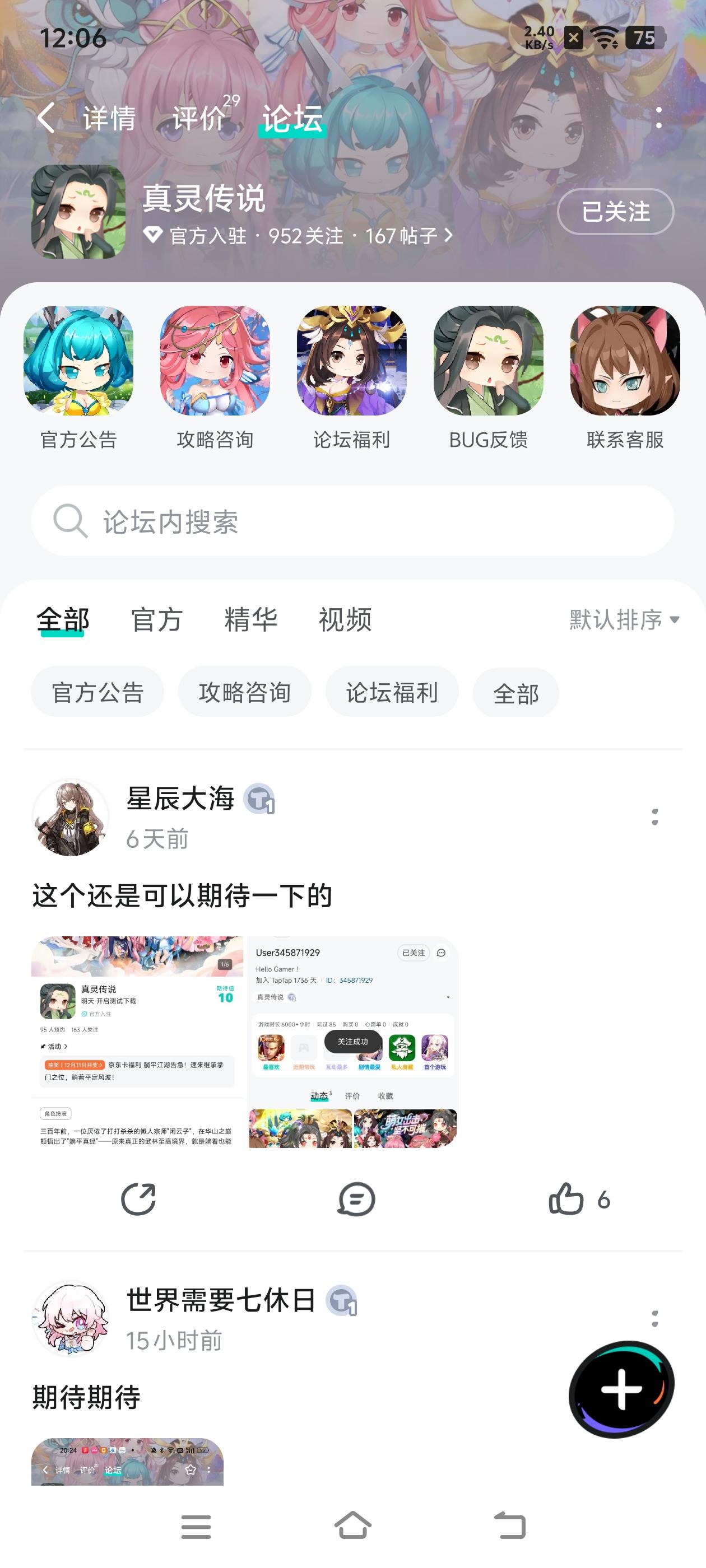Toggle the 已关注 follow state for the forum
Screen dimensions: 706x1568
pyautogui.click(x=615, y=212)
